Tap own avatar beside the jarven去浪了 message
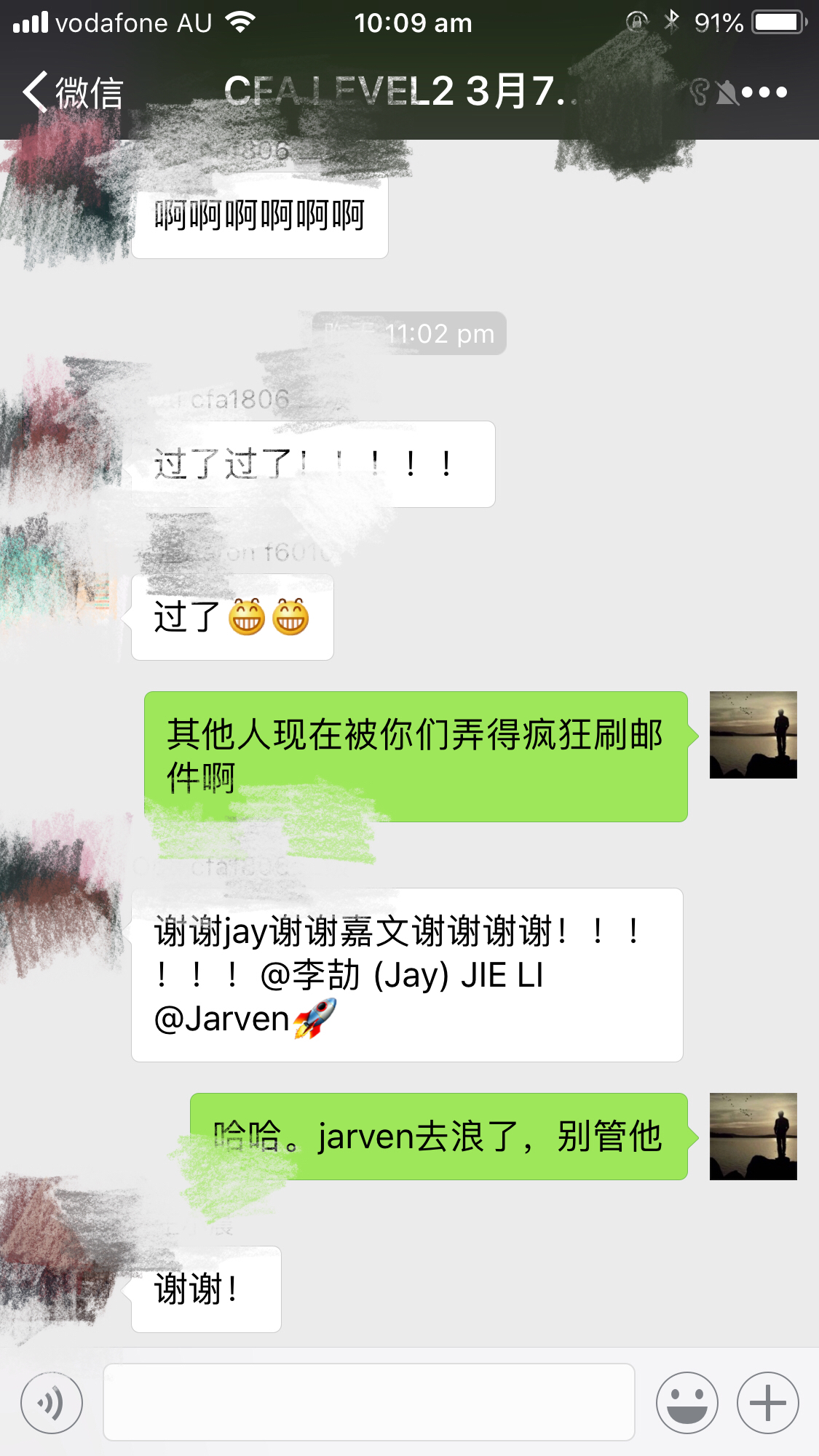The width and height of the screenshot is (819, 1456). (753, 1137)
